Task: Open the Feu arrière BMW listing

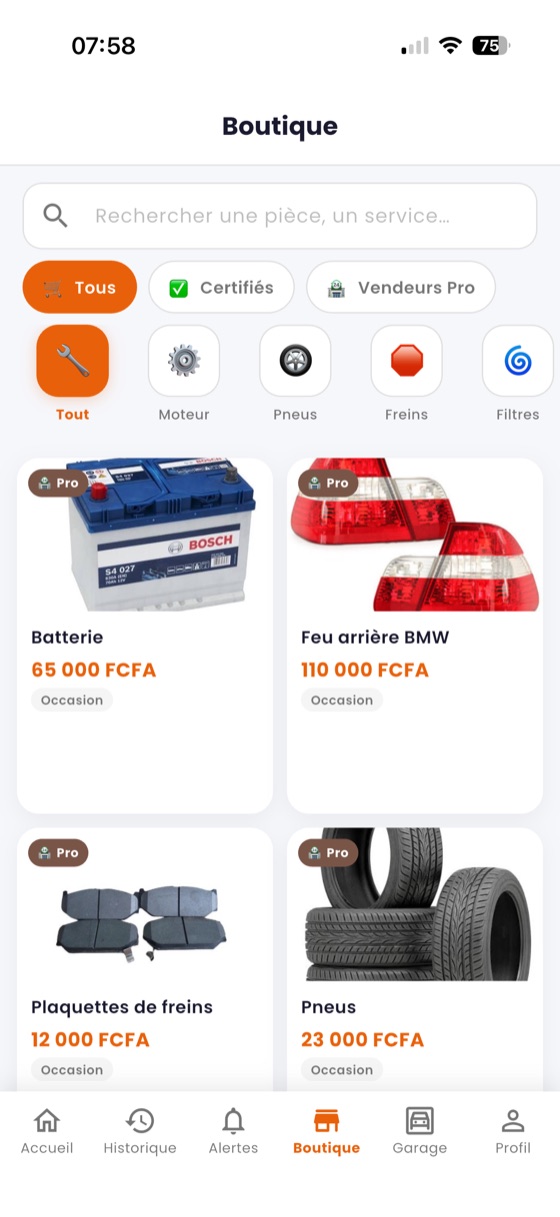Action: point(415,636)
